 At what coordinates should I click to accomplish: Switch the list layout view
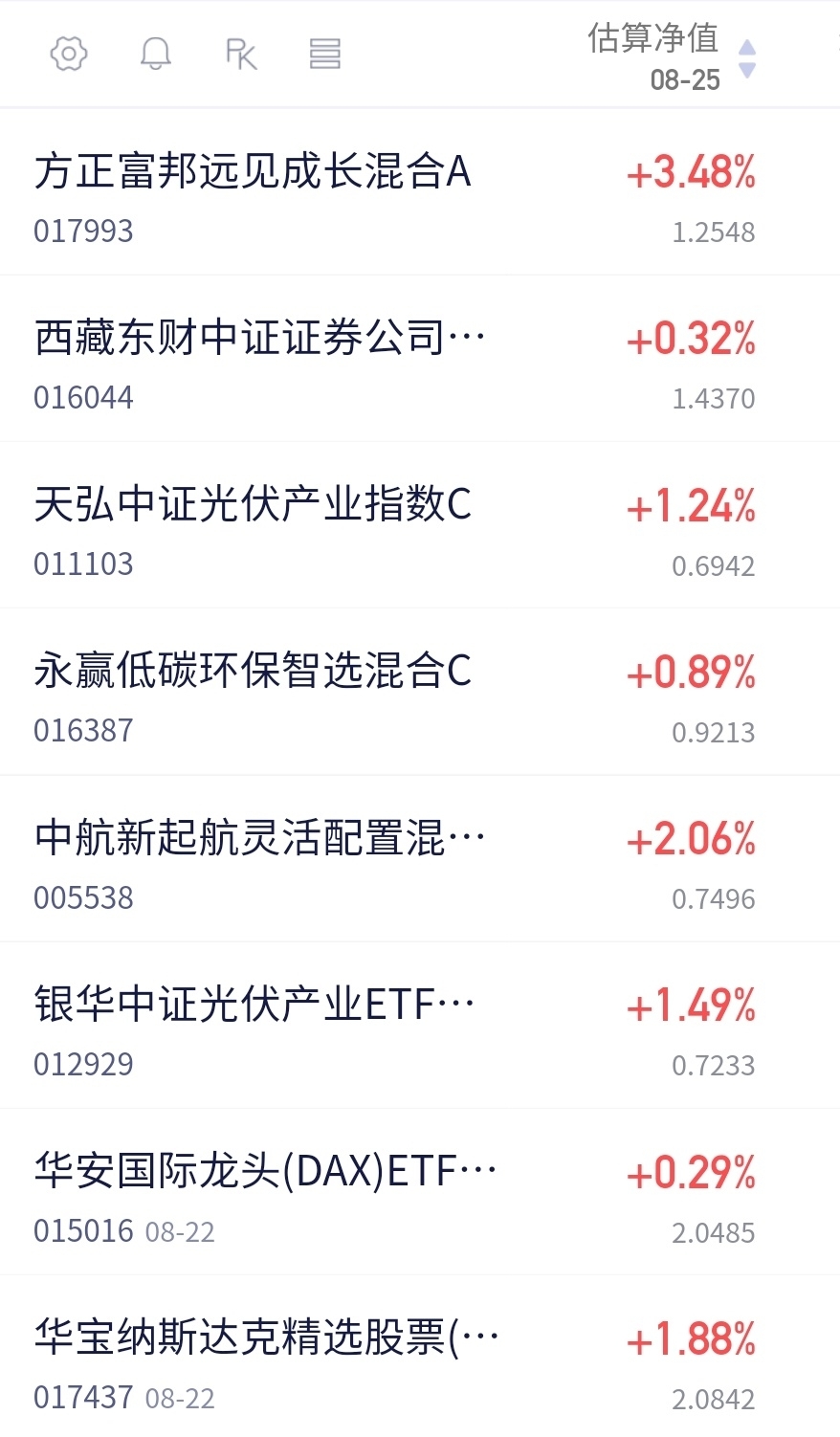[325, 54]
